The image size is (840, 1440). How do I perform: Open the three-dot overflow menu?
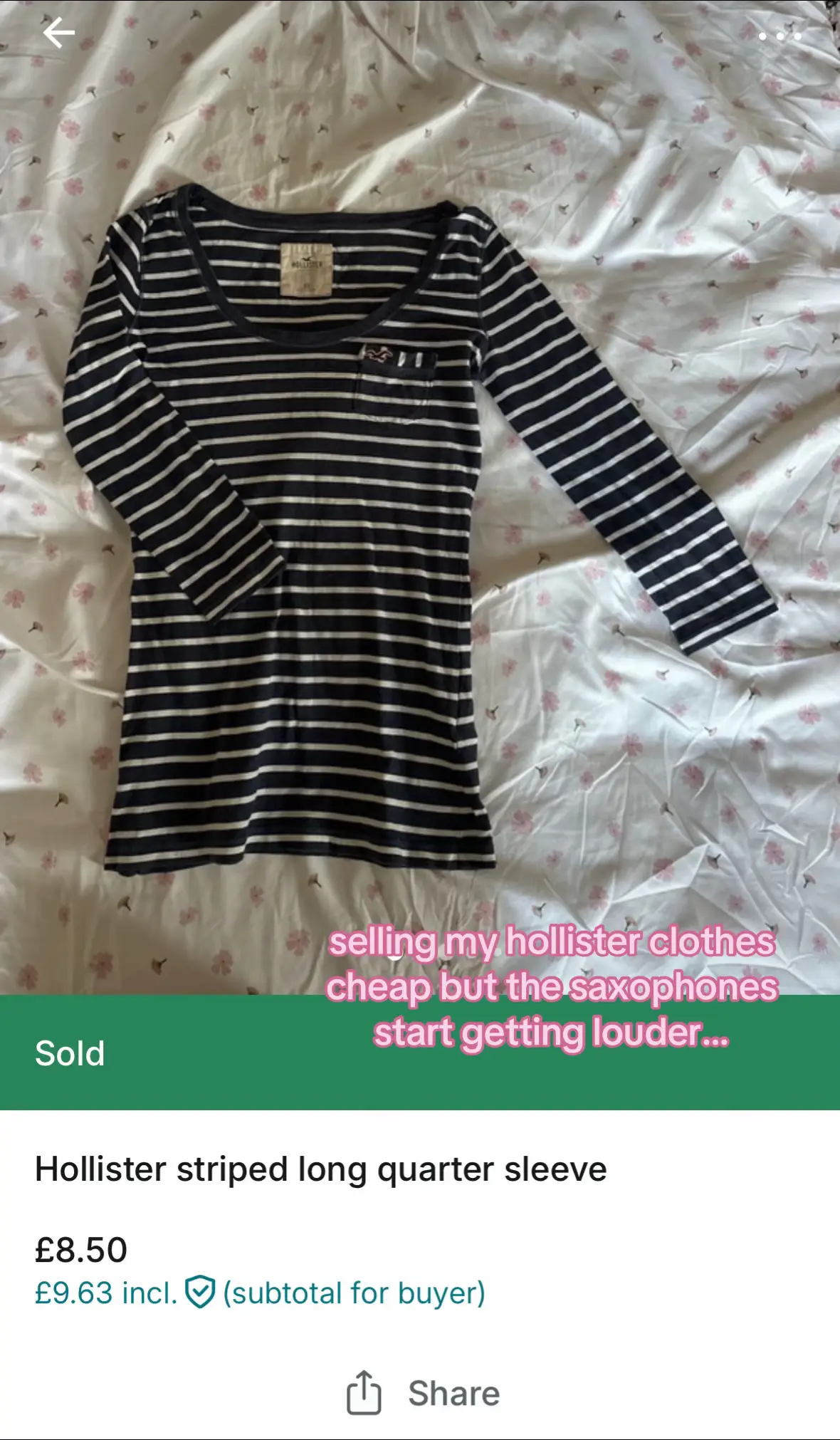[779, 36]
